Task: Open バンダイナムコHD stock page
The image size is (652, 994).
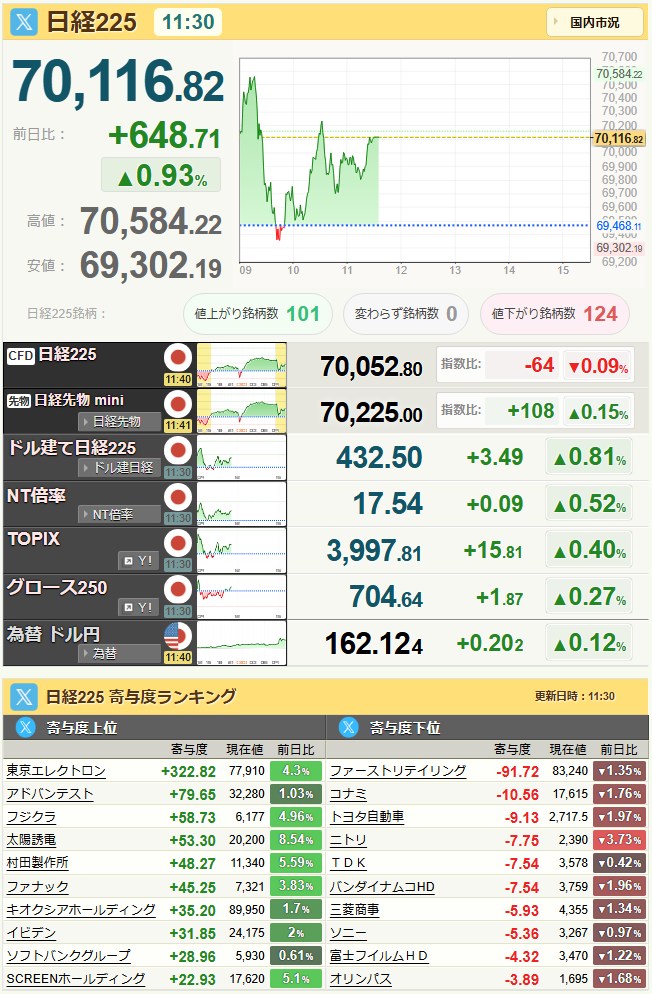Action: click(x=382, y=886)
